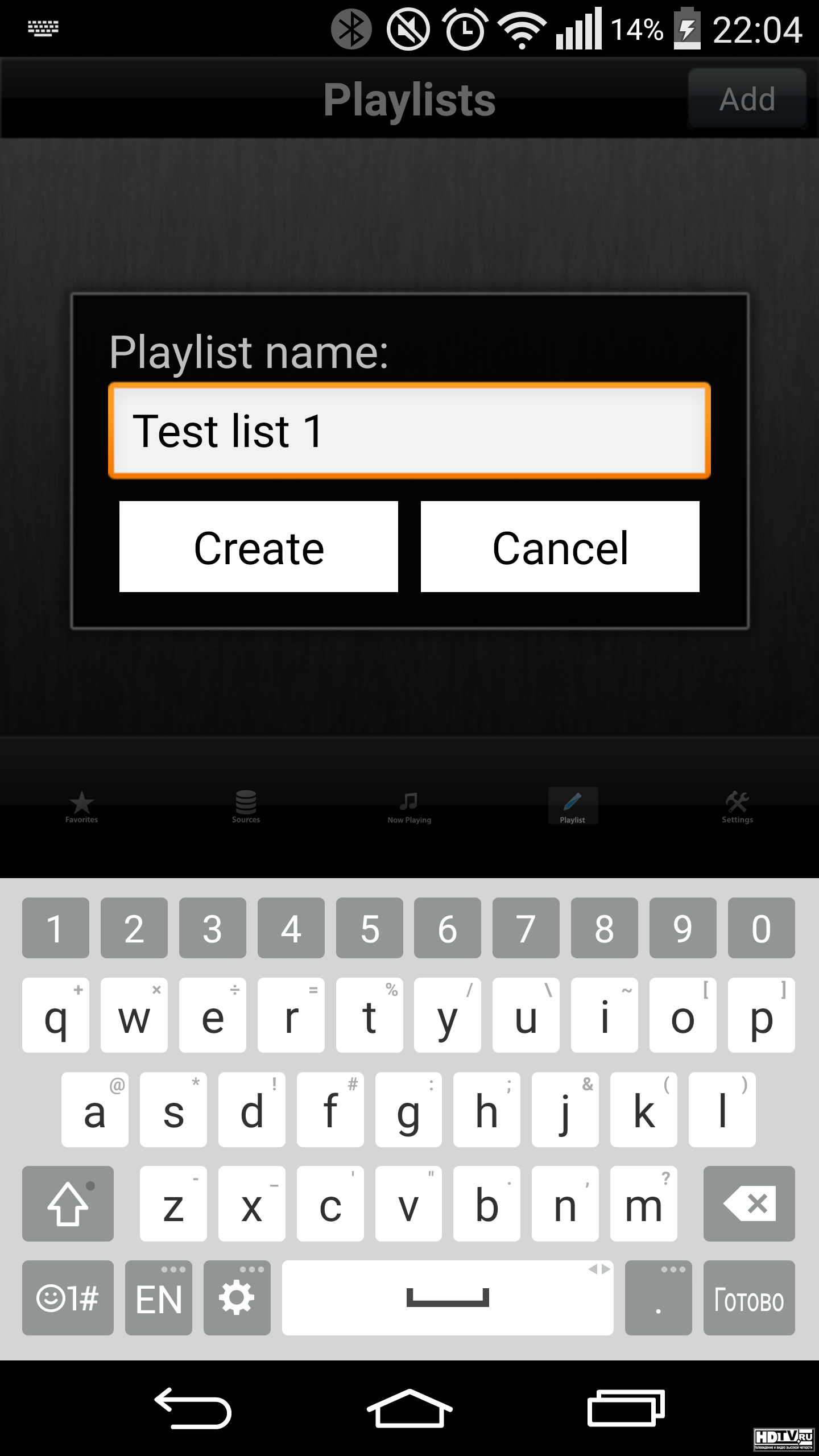The height and width of the screenshot is (1456, 819).
Task: Go back using navigation bar arrow
Action: 193,1408
